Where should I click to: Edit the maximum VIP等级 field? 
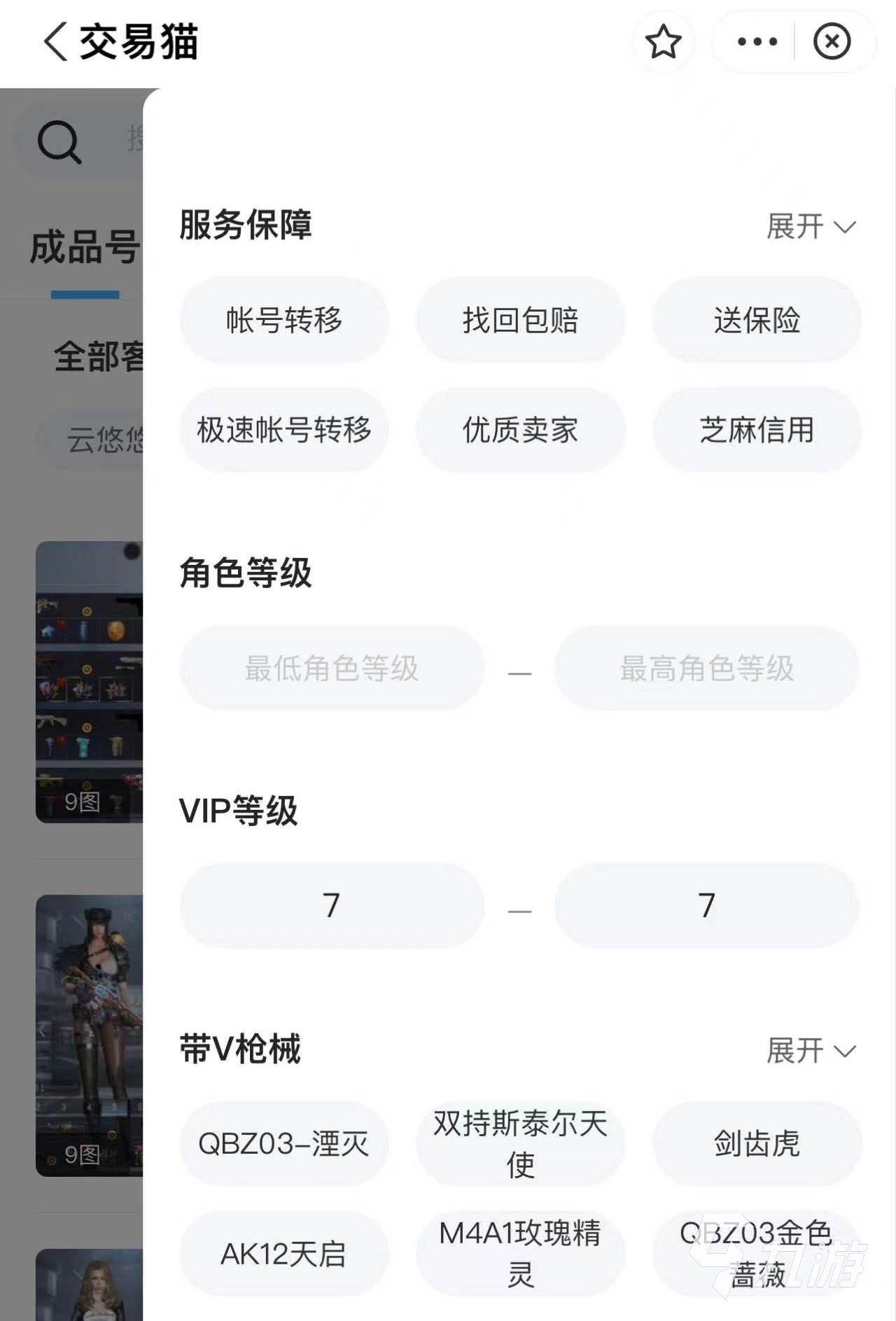pyautogui.click(x=706, y=906)
